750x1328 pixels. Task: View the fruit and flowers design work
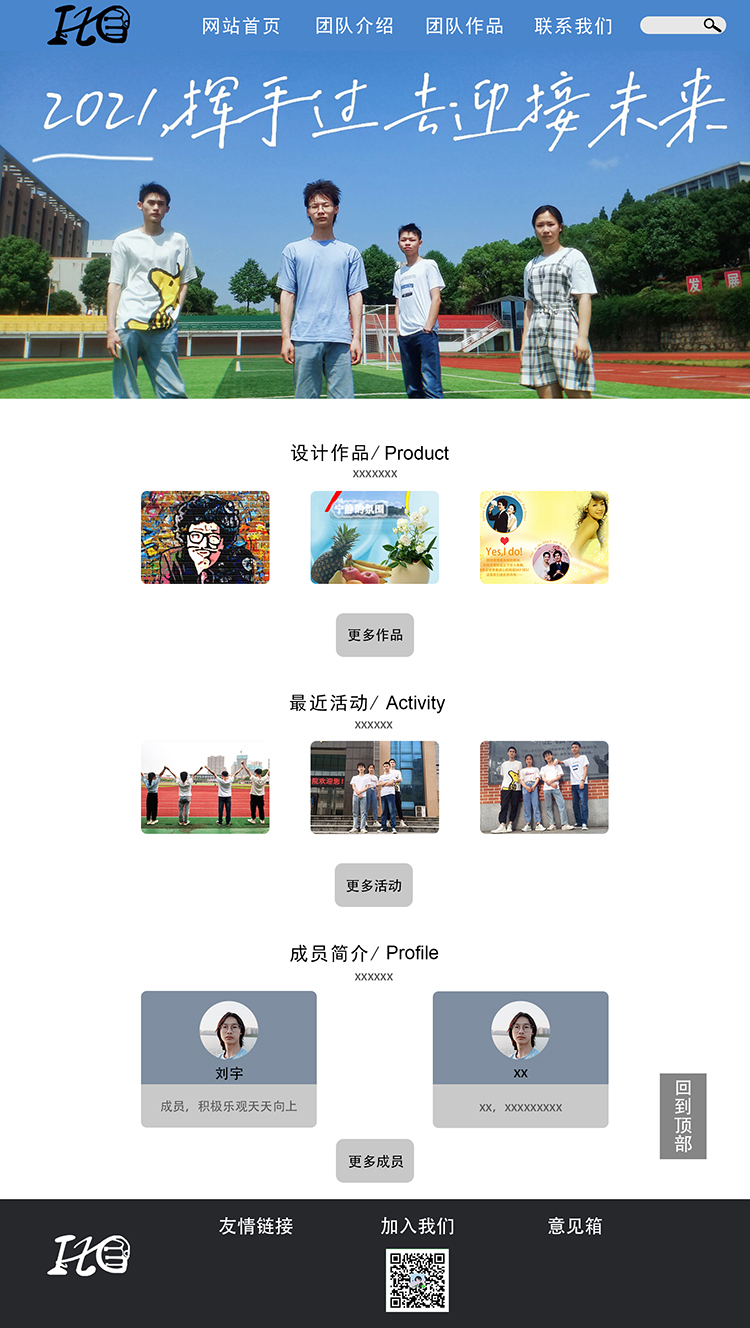(374, 537)
